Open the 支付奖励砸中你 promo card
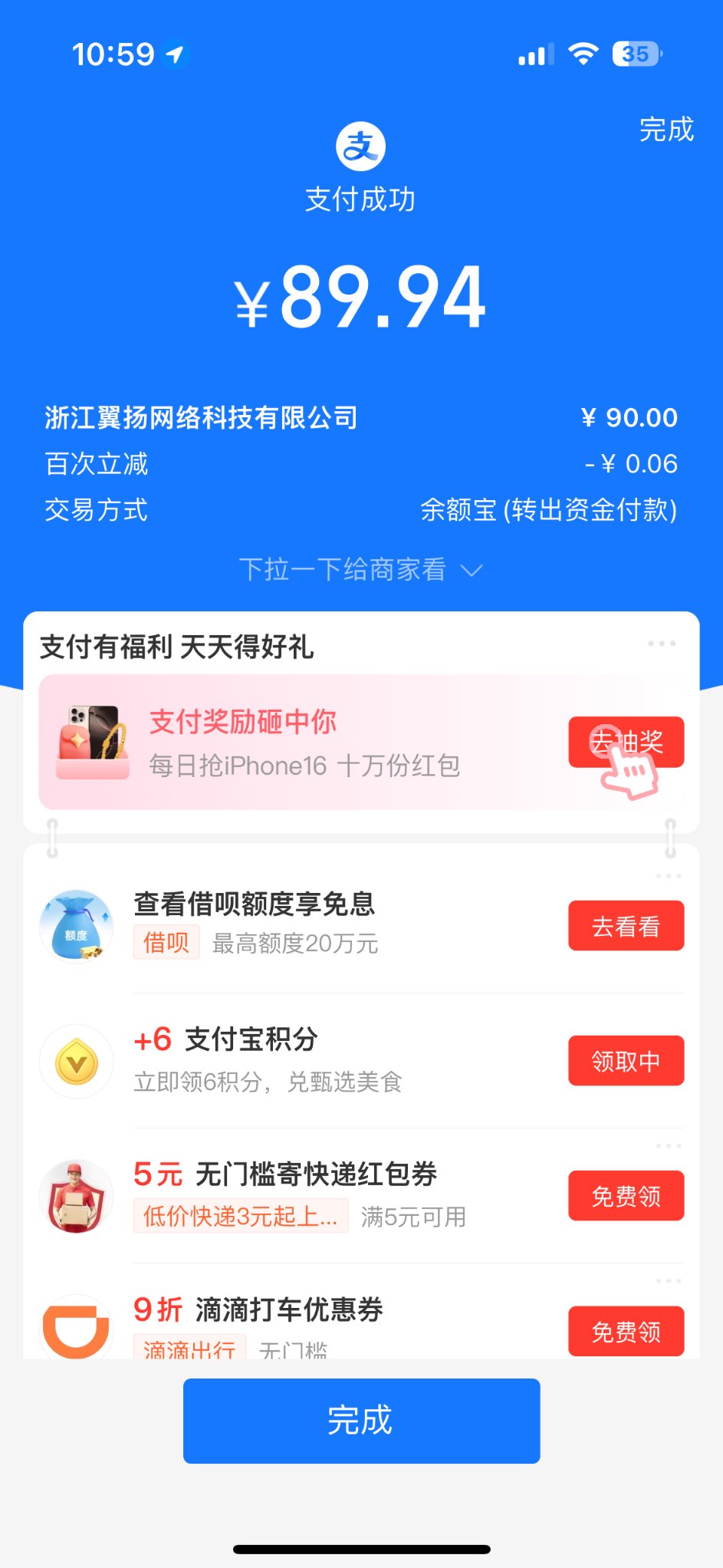Viewport: 723px width, 1568px height. (x=307, y=743)
